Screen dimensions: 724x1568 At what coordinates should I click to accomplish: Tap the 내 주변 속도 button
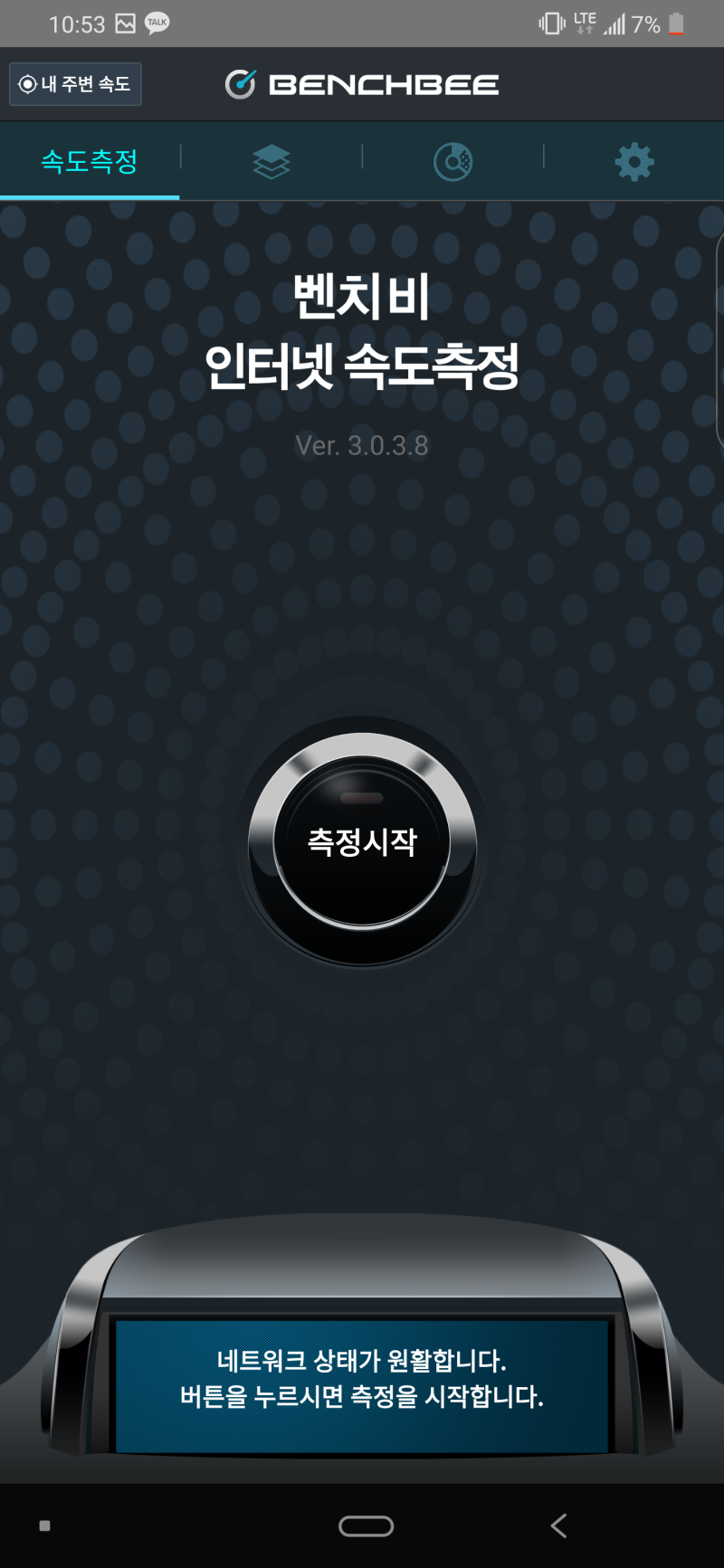point(75,83)
